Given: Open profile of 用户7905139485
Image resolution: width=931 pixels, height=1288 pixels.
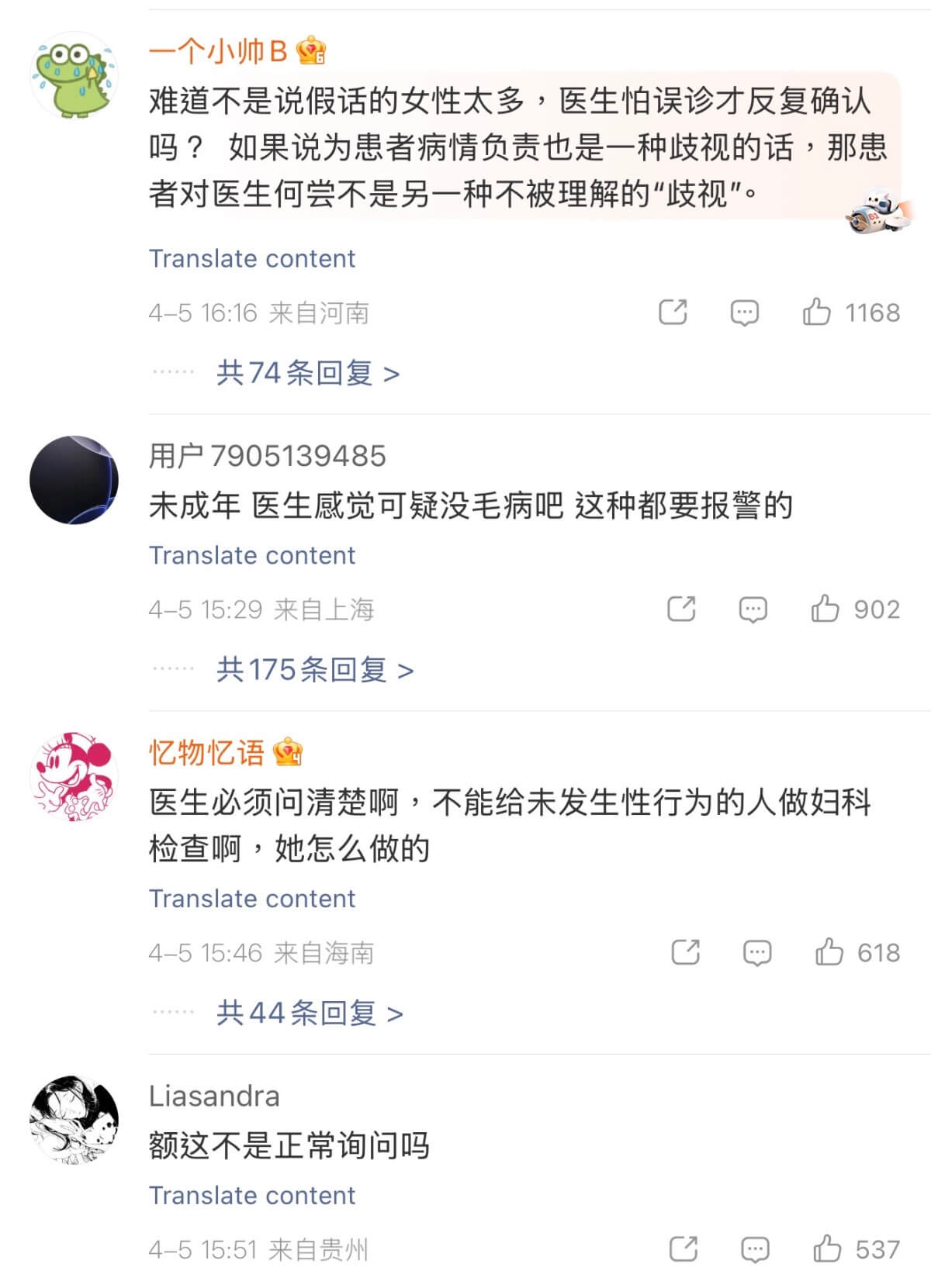Looking at the screenshot, I should [x=74, y=480].
